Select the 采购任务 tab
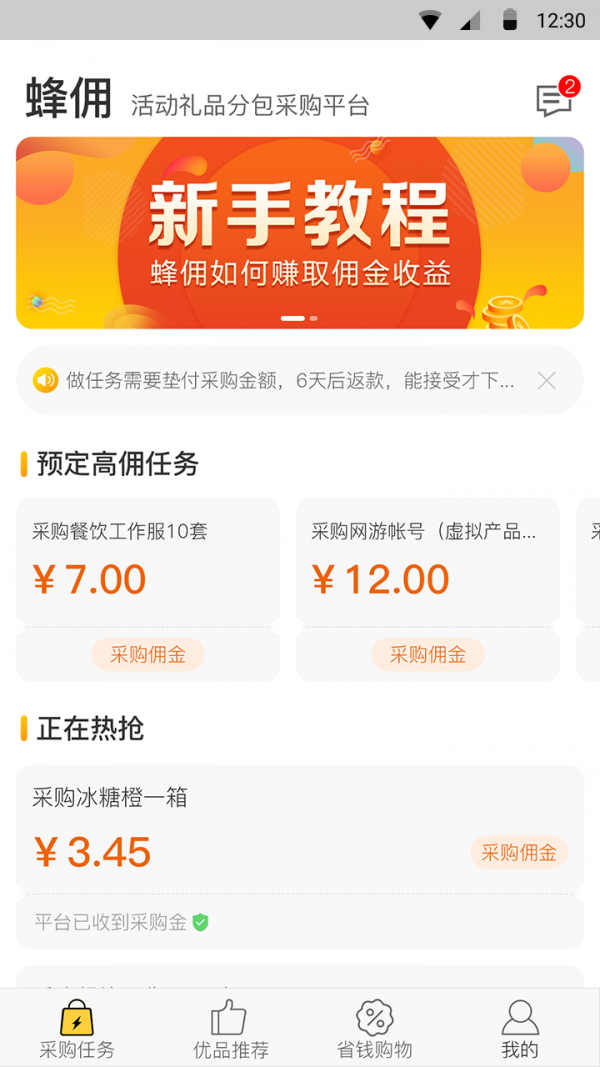The height and width of the screenshot is (1067, 600). (x=77, y=1028)
